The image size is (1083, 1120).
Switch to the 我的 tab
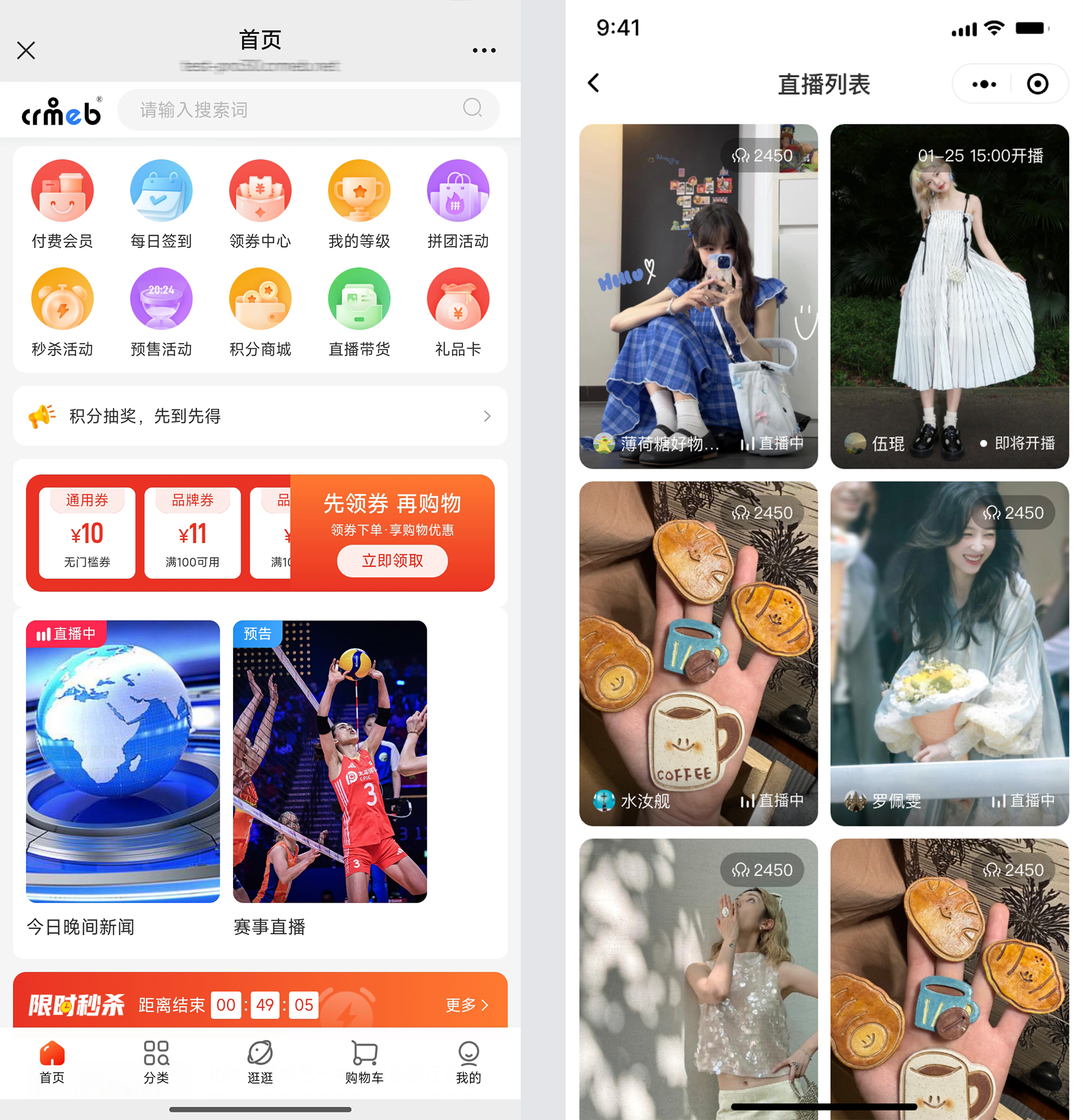click(x=468, y=1062)
